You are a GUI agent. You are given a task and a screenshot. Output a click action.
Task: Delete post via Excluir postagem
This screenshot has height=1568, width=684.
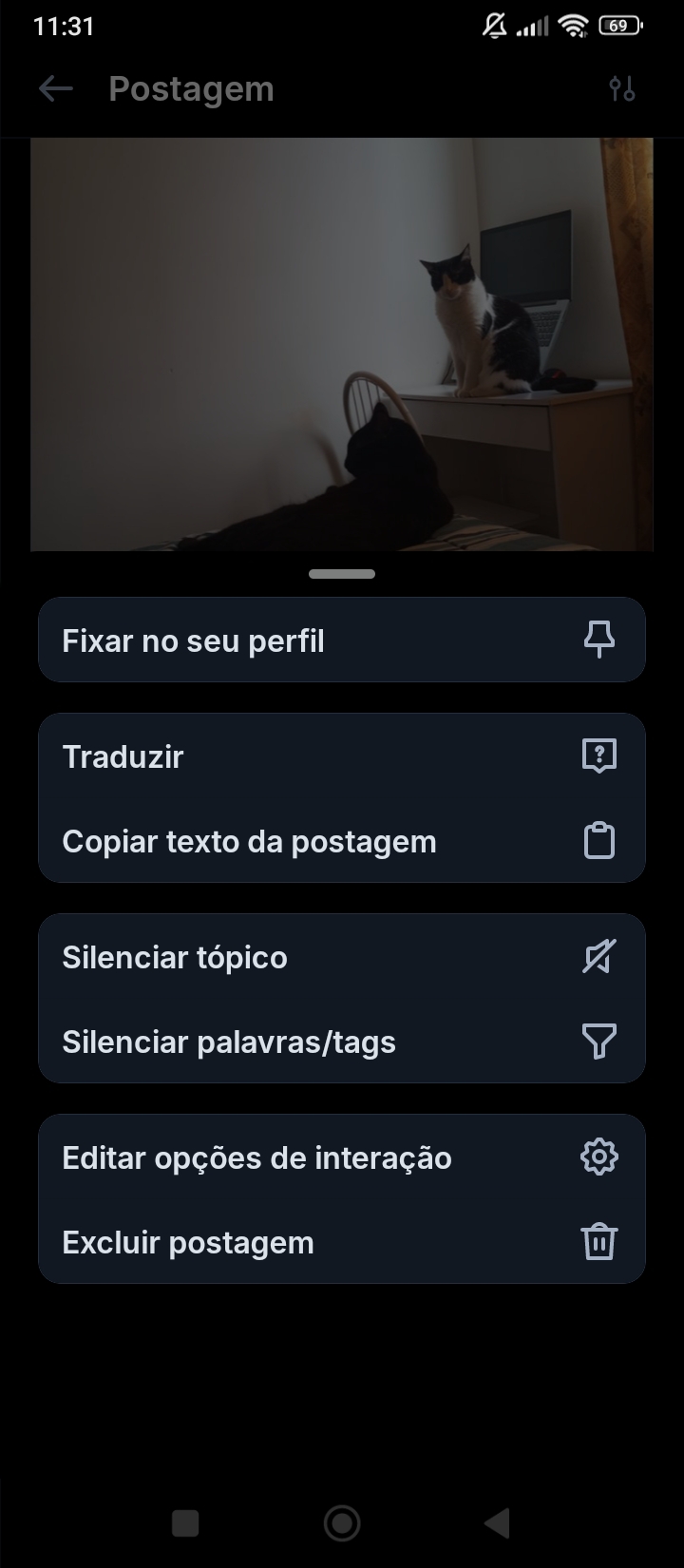click(341, 1242)
